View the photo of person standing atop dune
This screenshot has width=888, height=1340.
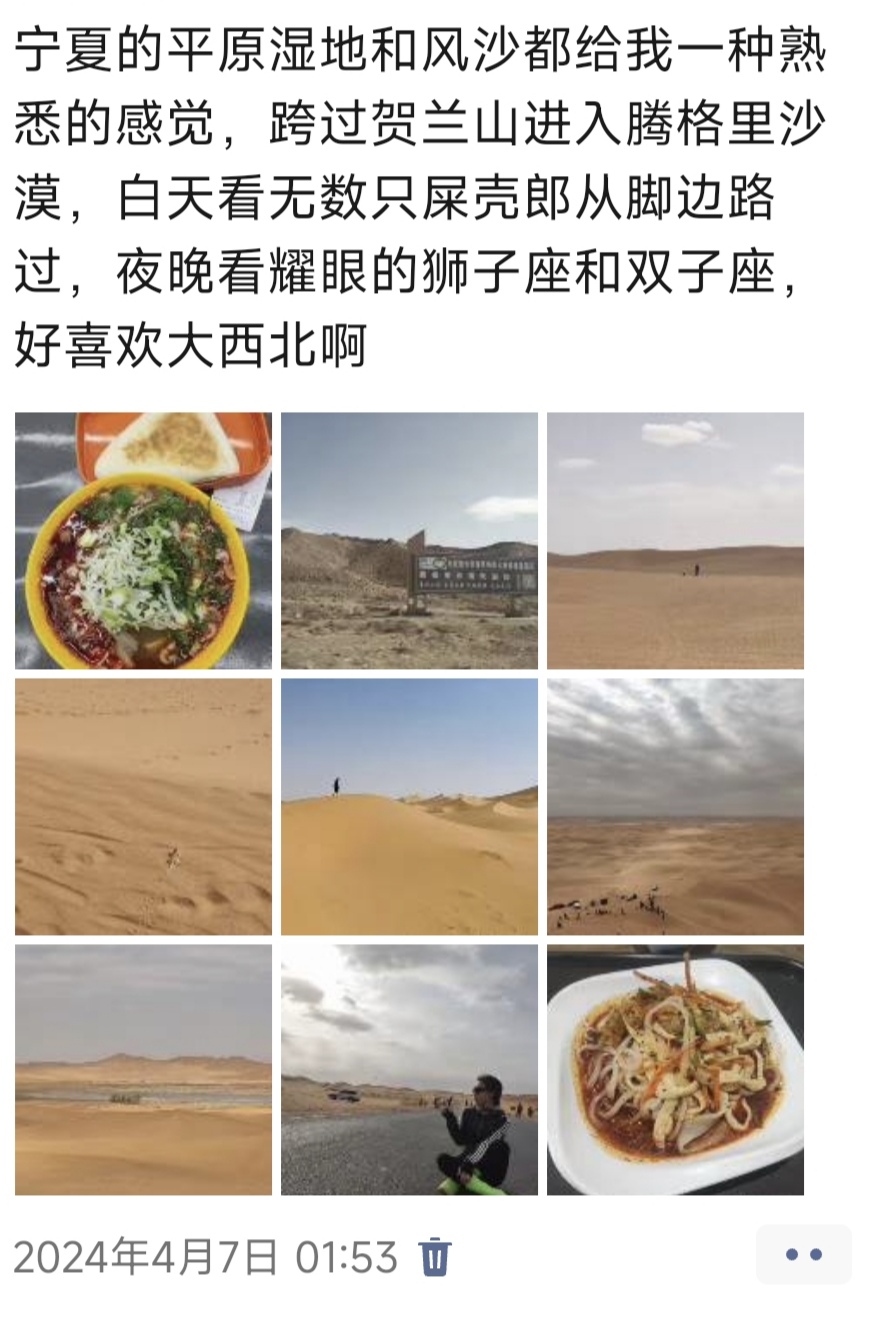pos(409,807)
